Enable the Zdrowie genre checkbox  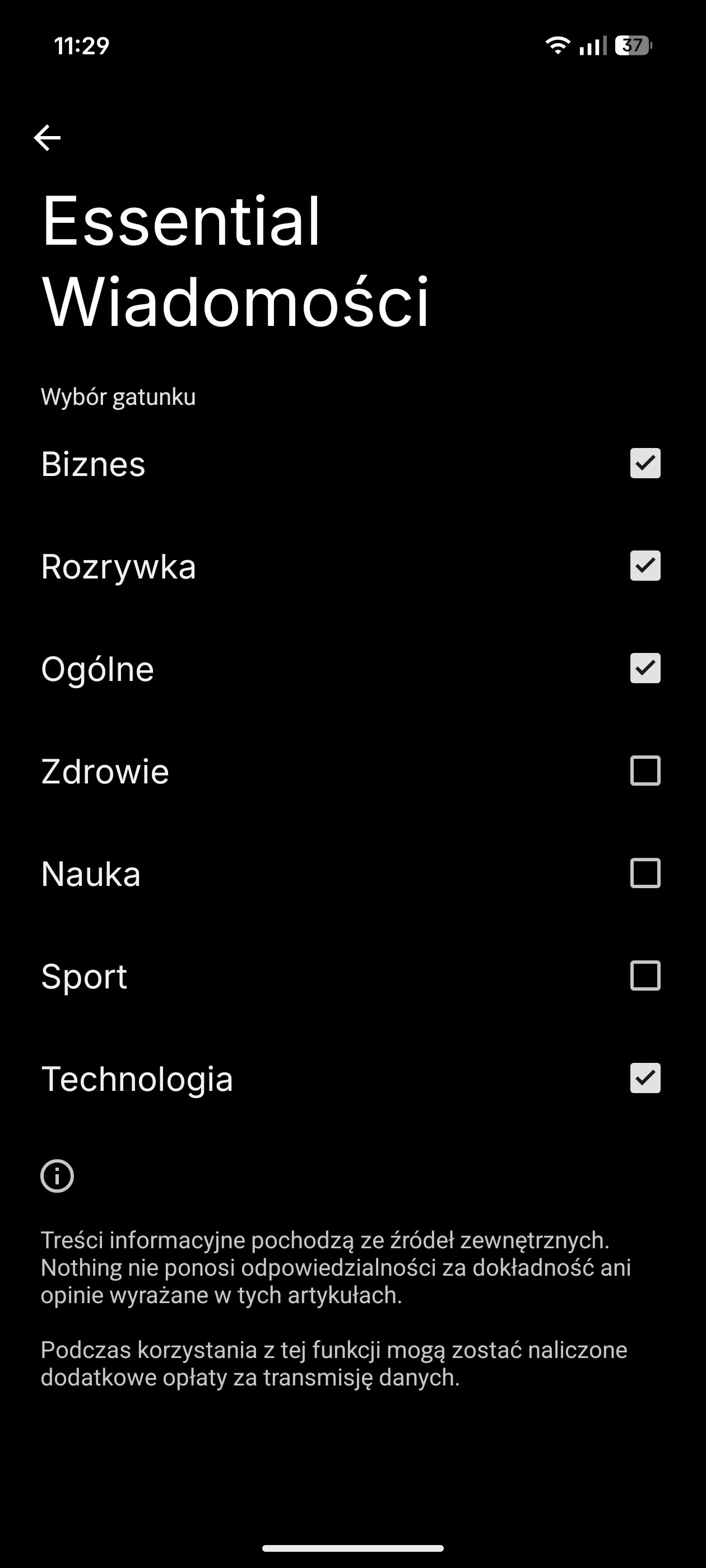pyautogui.click(x=645, y=771)
